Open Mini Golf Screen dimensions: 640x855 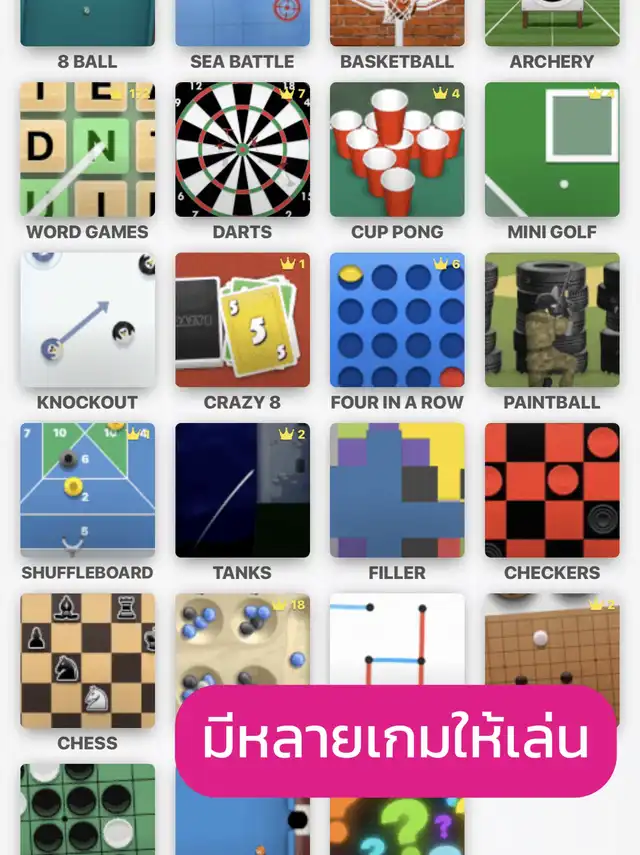coord(552,150)
